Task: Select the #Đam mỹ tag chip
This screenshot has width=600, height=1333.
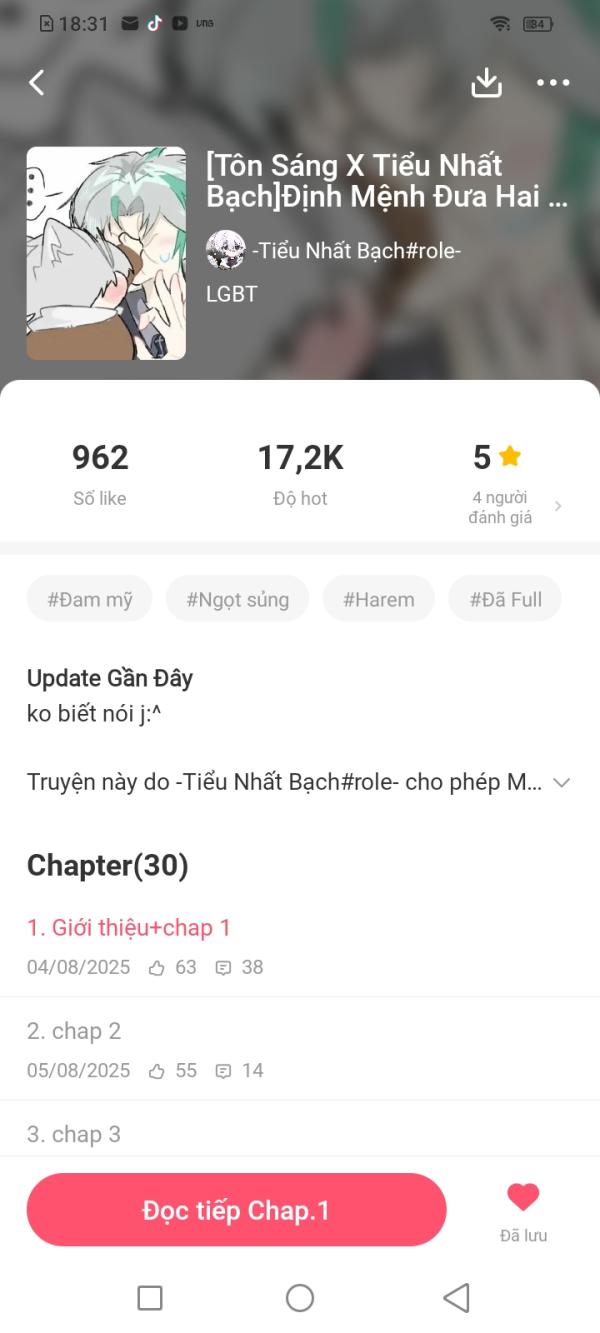Action: pos(89,599)
